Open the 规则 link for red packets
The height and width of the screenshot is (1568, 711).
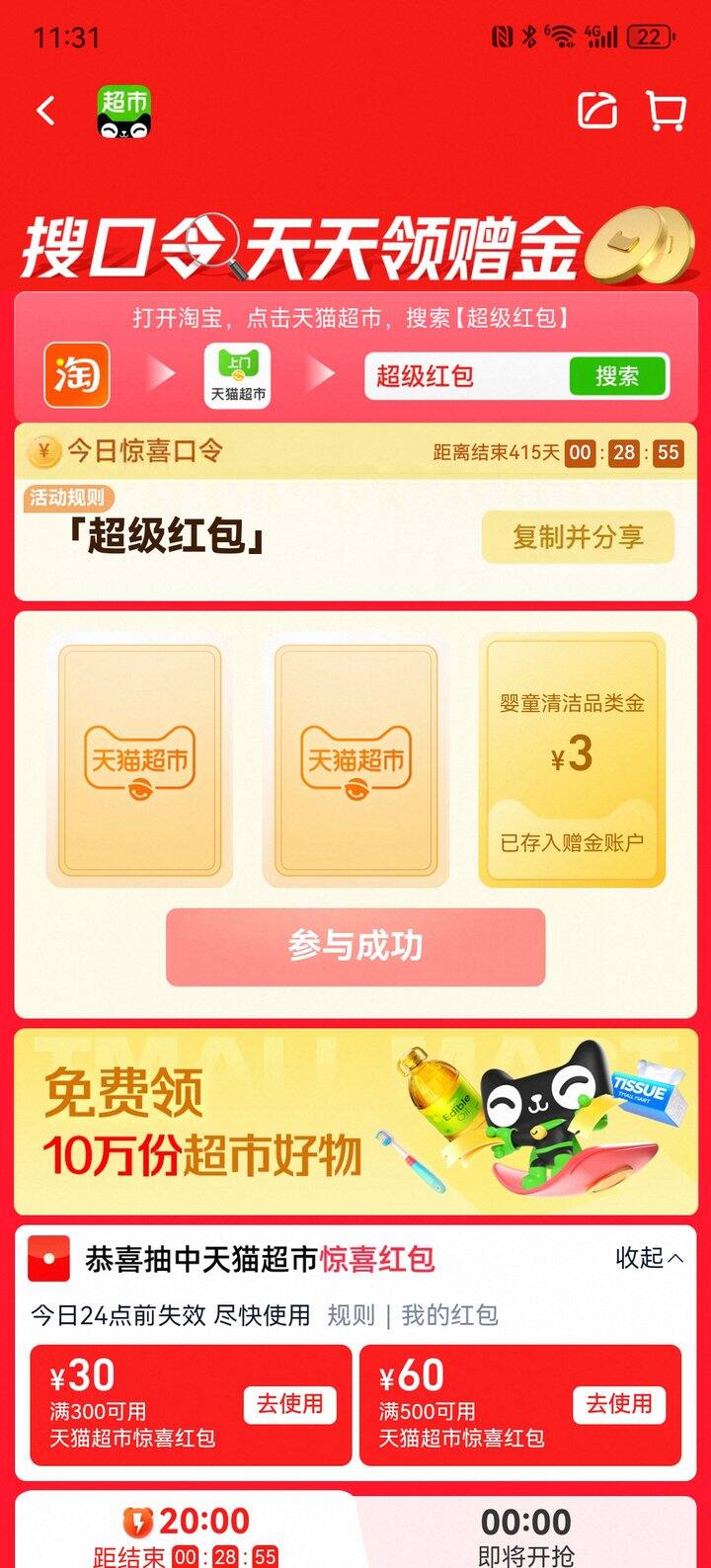click(351, 1315)
